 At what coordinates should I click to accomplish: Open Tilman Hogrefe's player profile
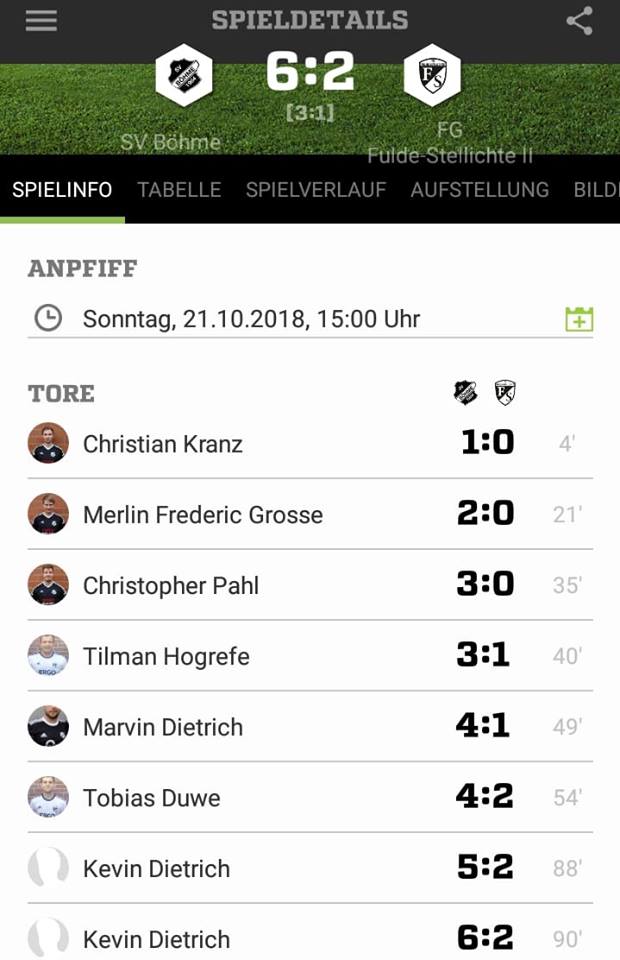coord(166,656)
